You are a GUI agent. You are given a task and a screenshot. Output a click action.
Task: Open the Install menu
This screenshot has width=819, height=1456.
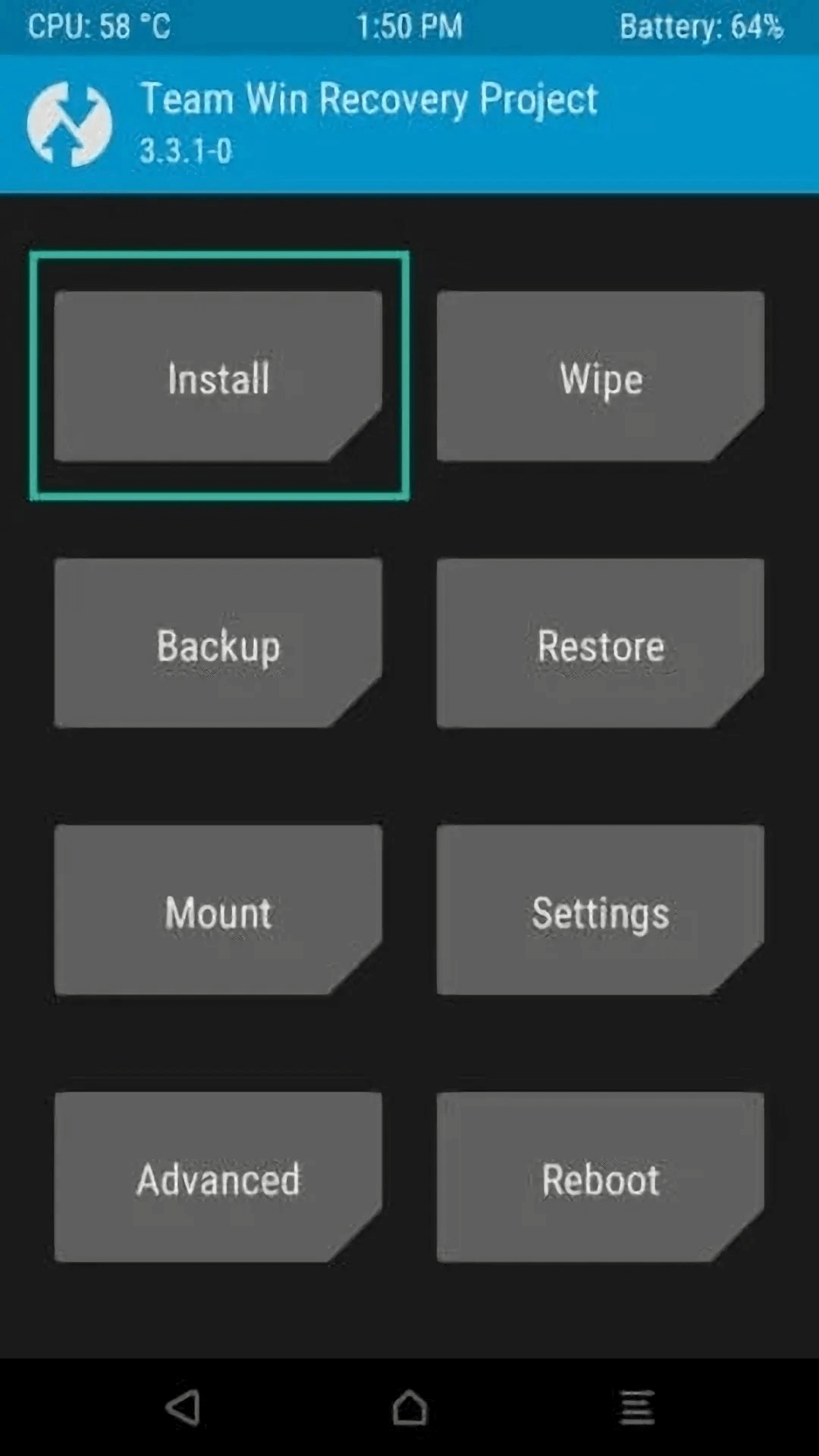coord(218,377)
